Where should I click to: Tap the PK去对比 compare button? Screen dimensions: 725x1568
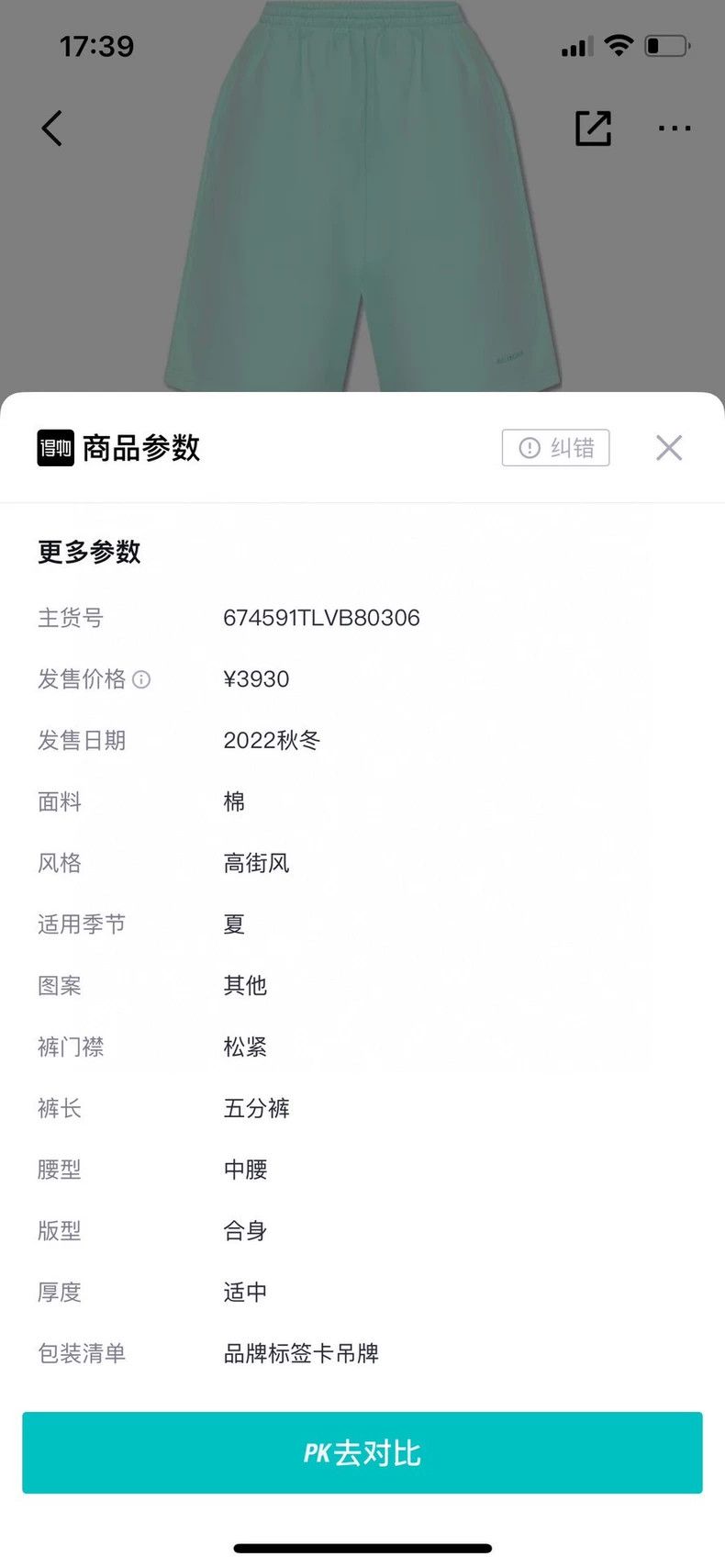(362, 1453)
